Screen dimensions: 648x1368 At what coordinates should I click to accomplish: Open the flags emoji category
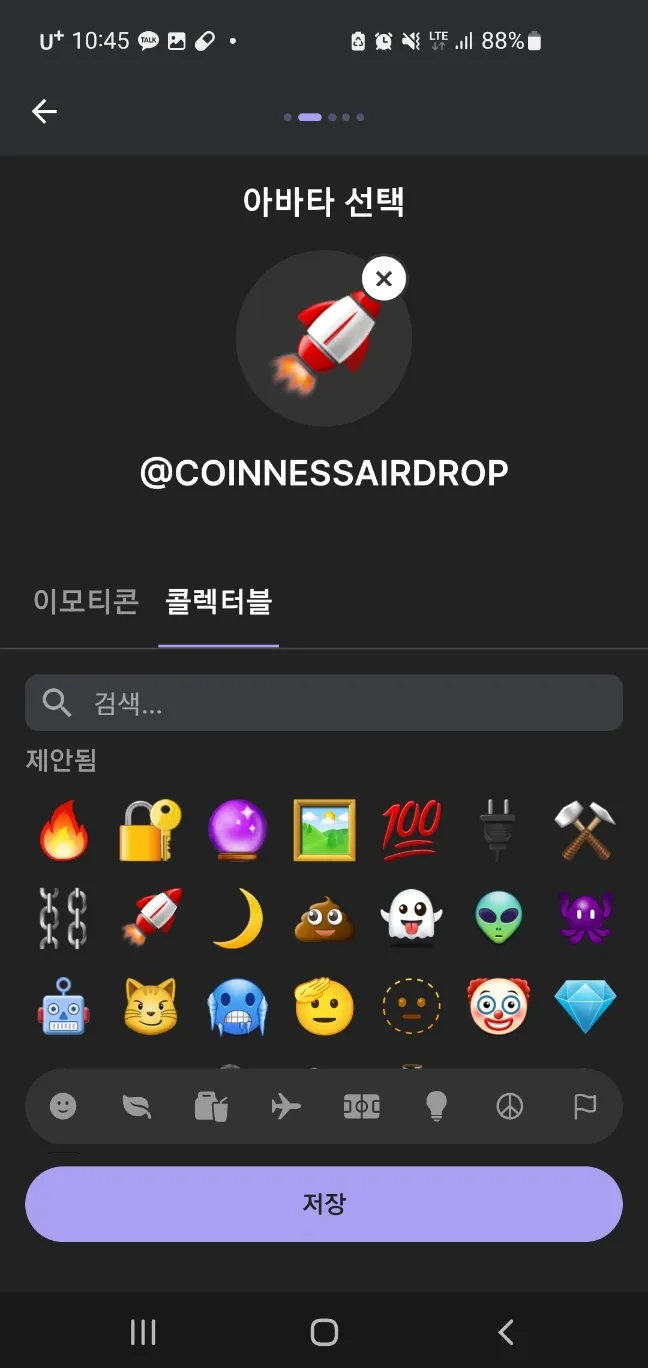point(584,1106)
